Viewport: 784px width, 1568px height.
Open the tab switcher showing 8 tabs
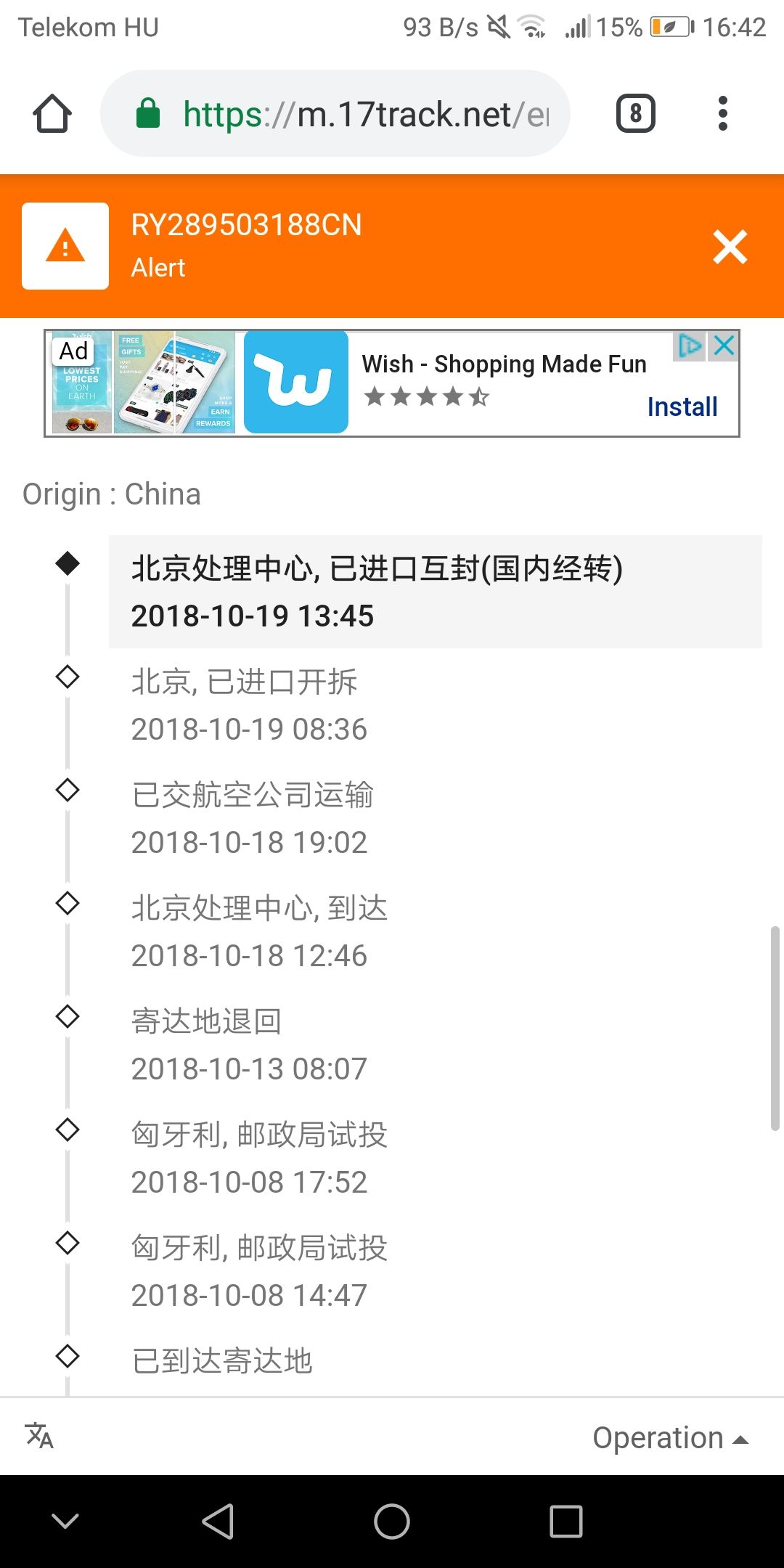pos(635,114)
